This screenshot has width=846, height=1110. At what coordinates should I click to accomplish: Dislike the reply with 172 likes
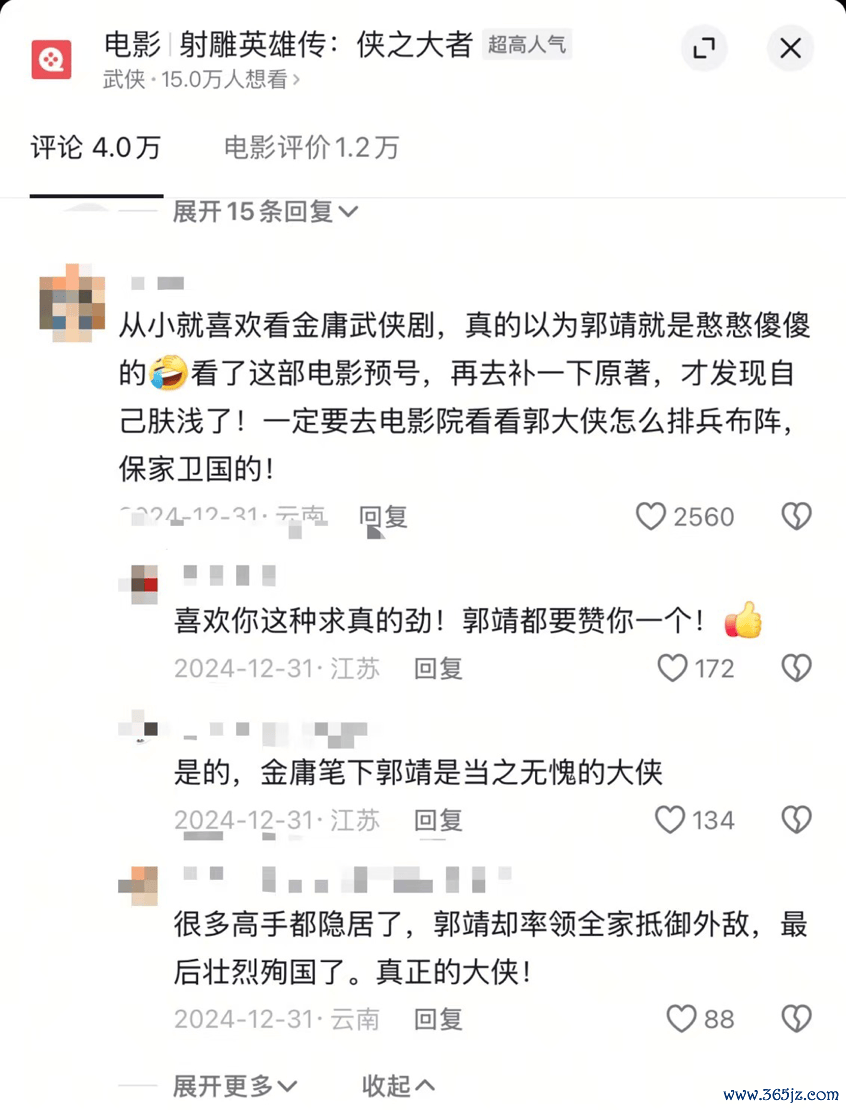[x=796, y=668]
